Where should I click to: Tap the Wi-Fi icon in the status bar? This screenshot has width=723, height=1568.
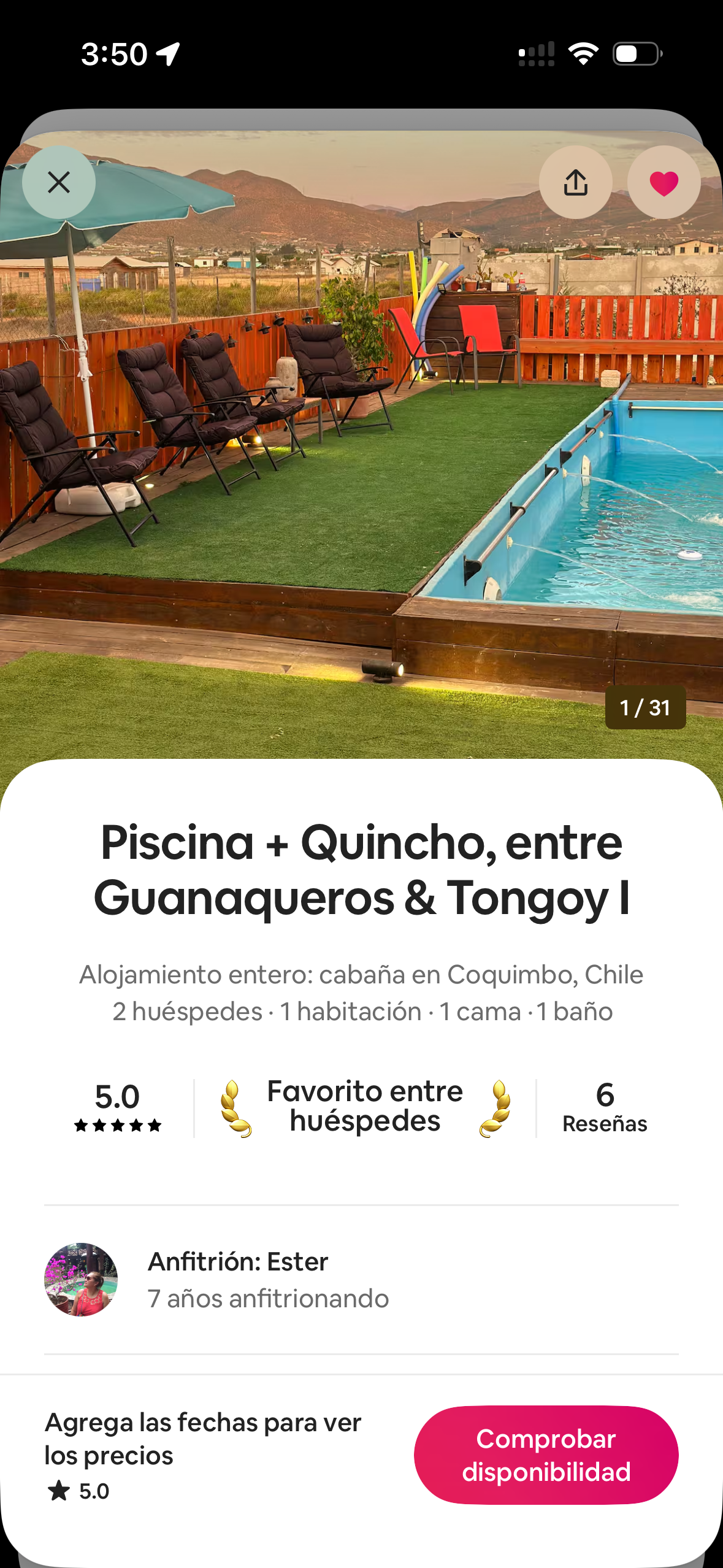coord(584,55)
